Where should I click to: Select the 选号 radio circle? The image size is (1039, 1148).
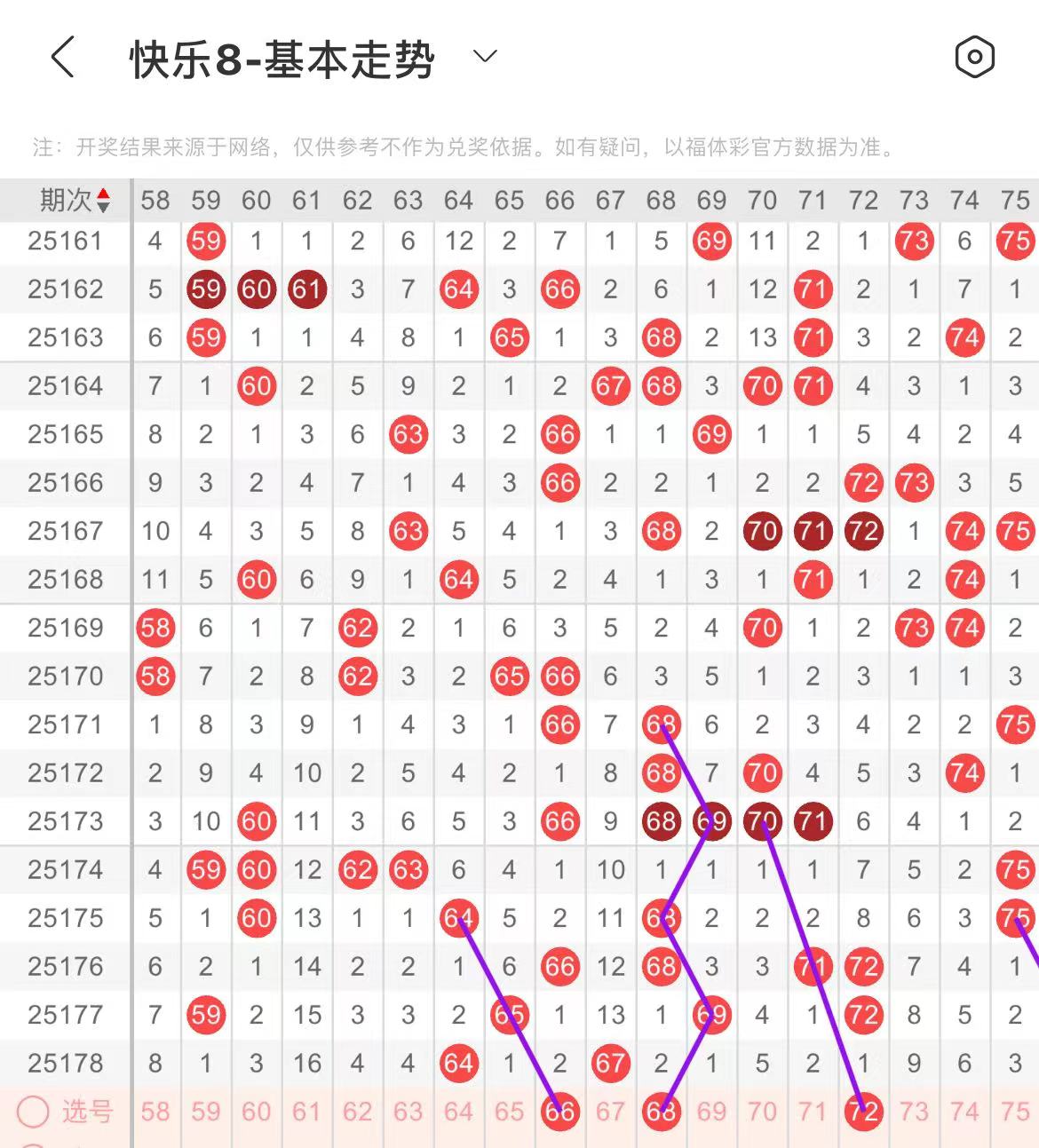34,1112
